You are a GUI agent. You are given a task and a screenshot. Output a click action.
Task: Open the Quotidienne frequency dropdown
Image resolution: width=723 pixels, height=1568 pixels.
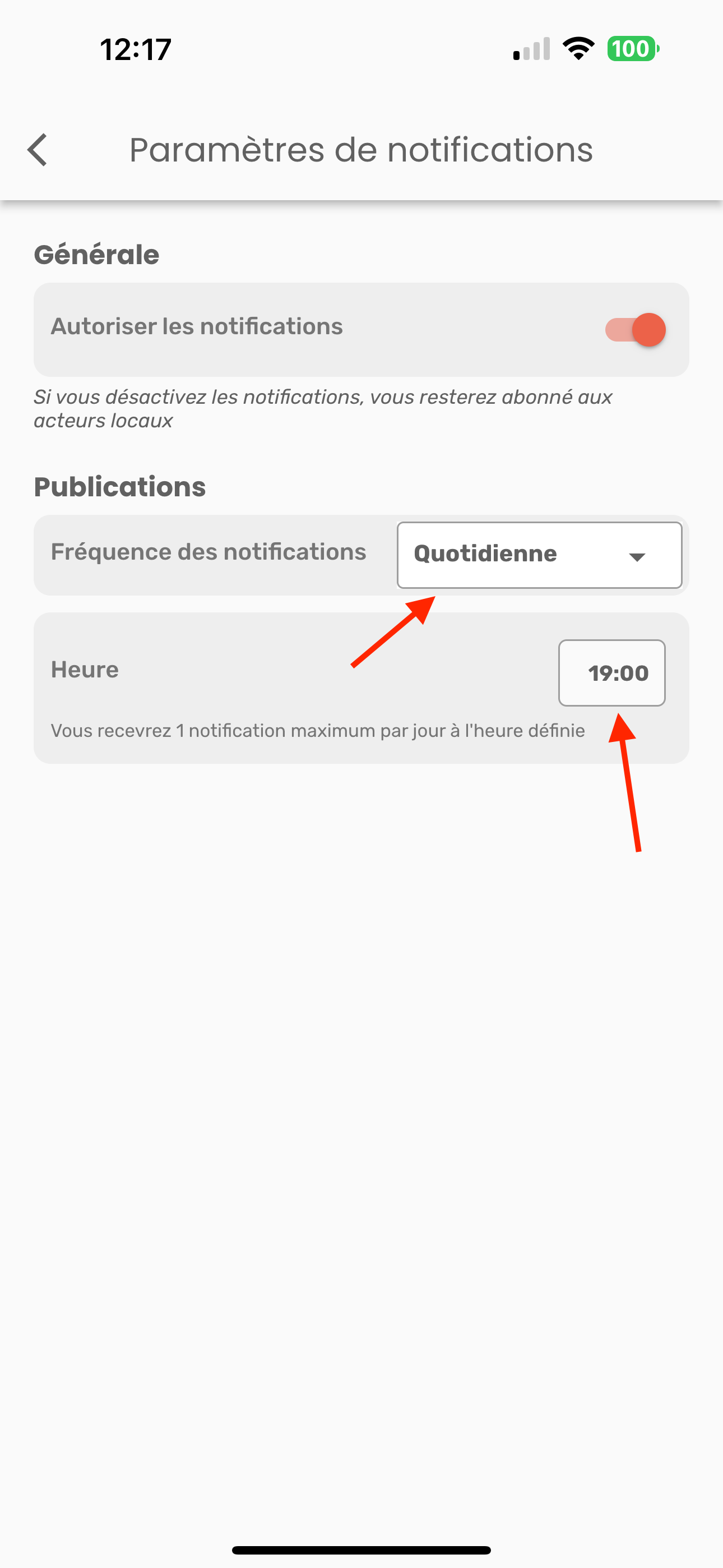click(x=539, y=555)
